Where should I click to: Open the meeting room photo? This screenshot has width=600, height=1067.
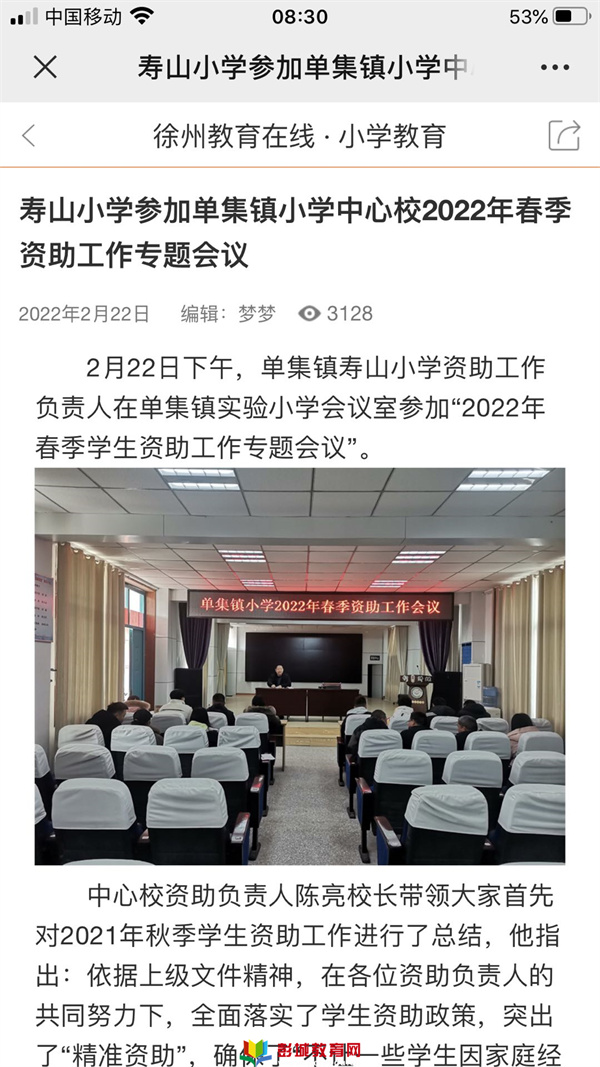[300, 665]
